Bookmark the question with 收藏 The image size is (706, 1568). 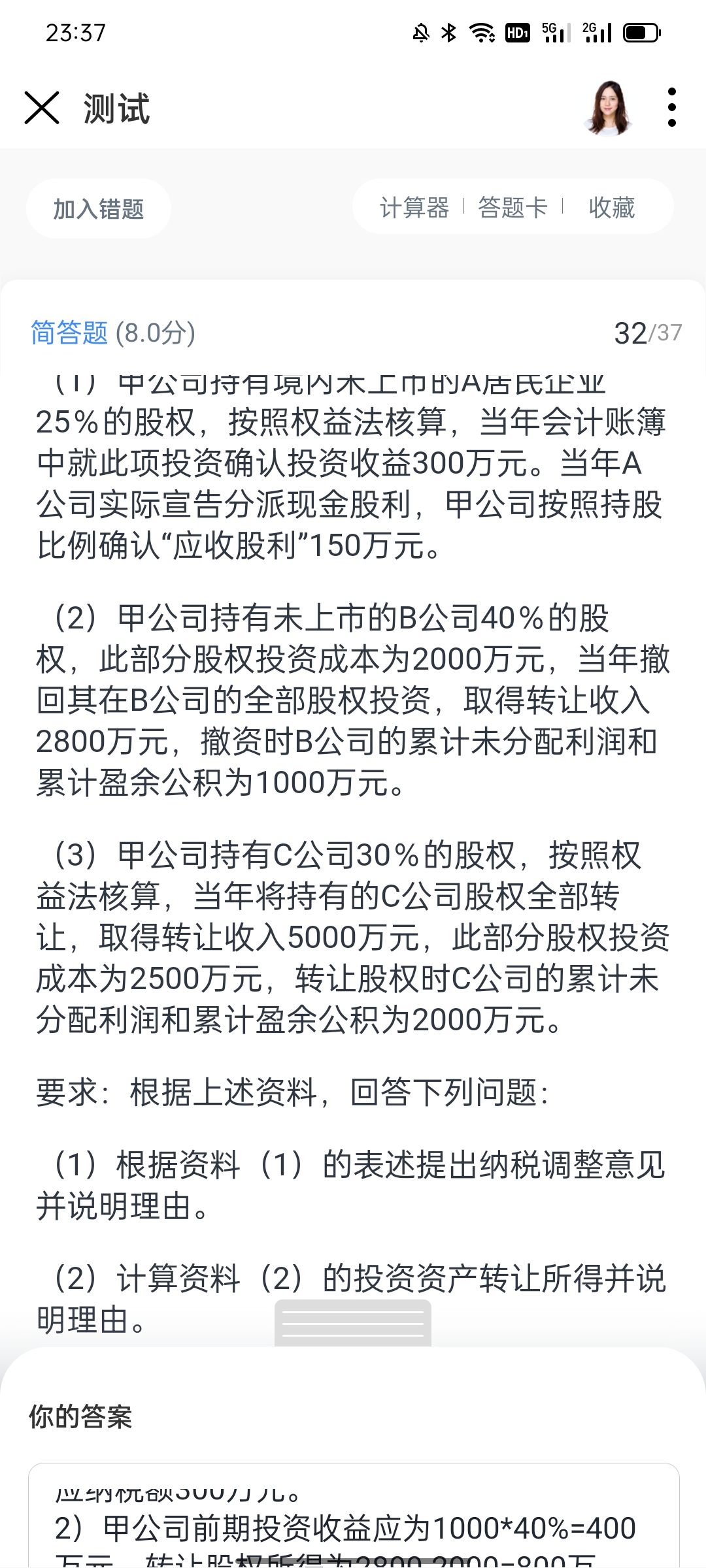[x=611, y=208]
